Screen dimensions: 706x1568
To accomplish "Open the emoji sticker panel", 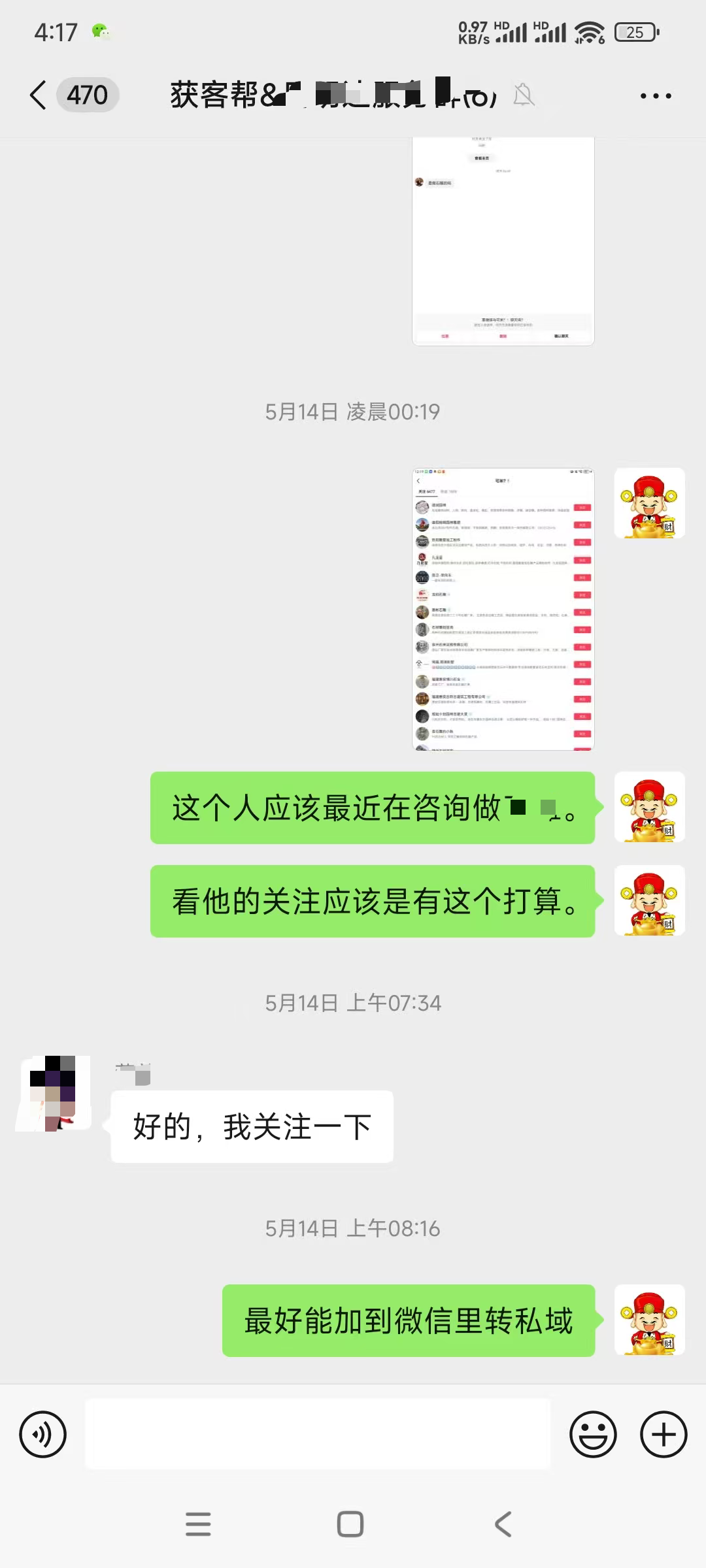I will tap(593, 1434).
